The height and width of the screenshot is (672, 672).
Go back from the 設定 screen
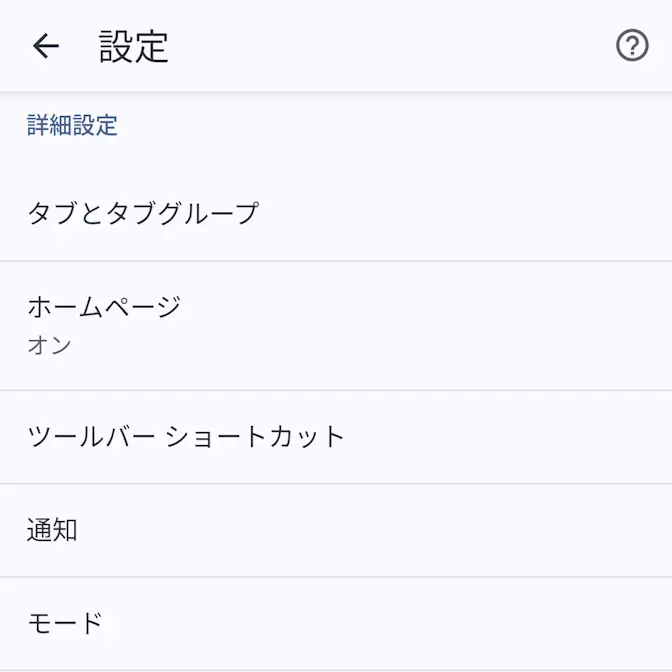(46, 46)
